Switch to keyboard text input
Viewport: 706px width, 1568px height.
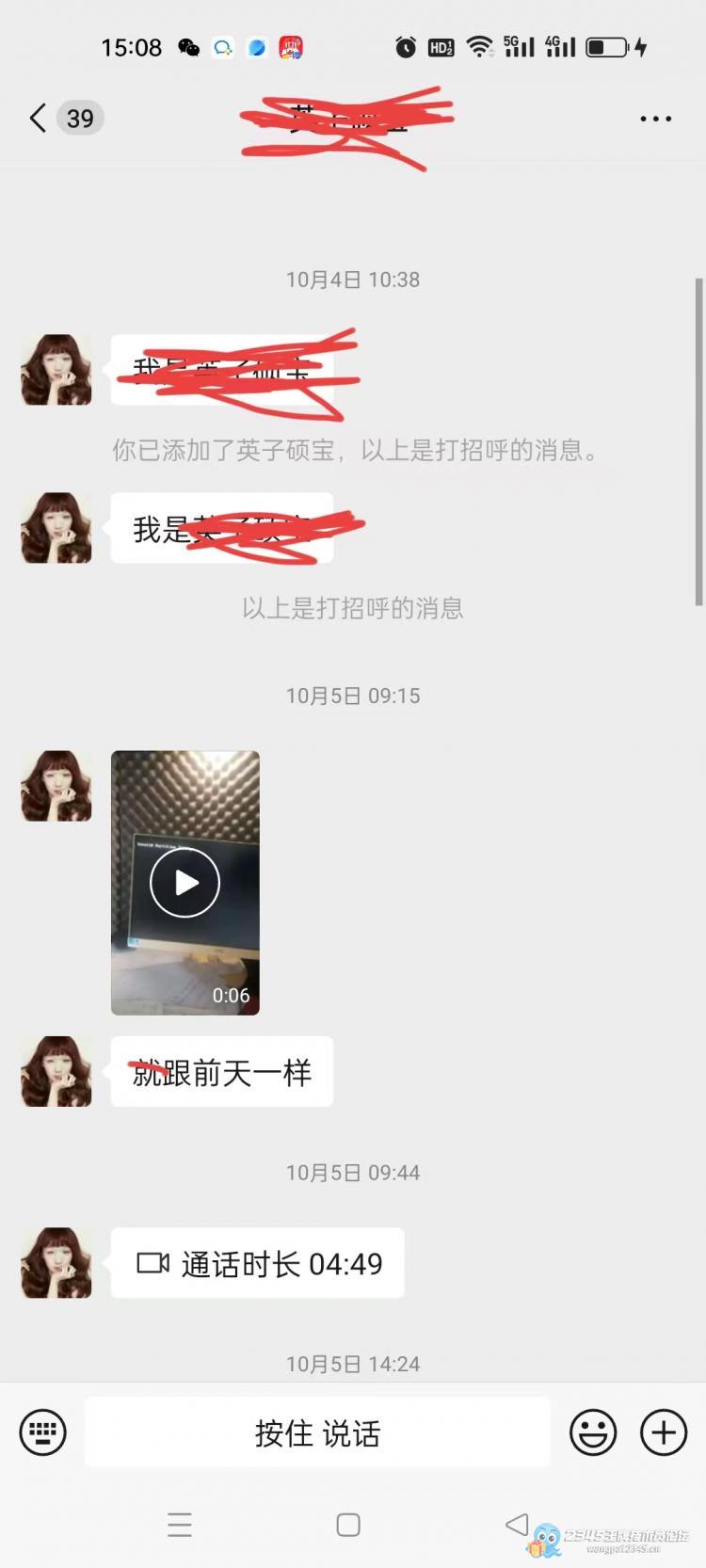43,1432
